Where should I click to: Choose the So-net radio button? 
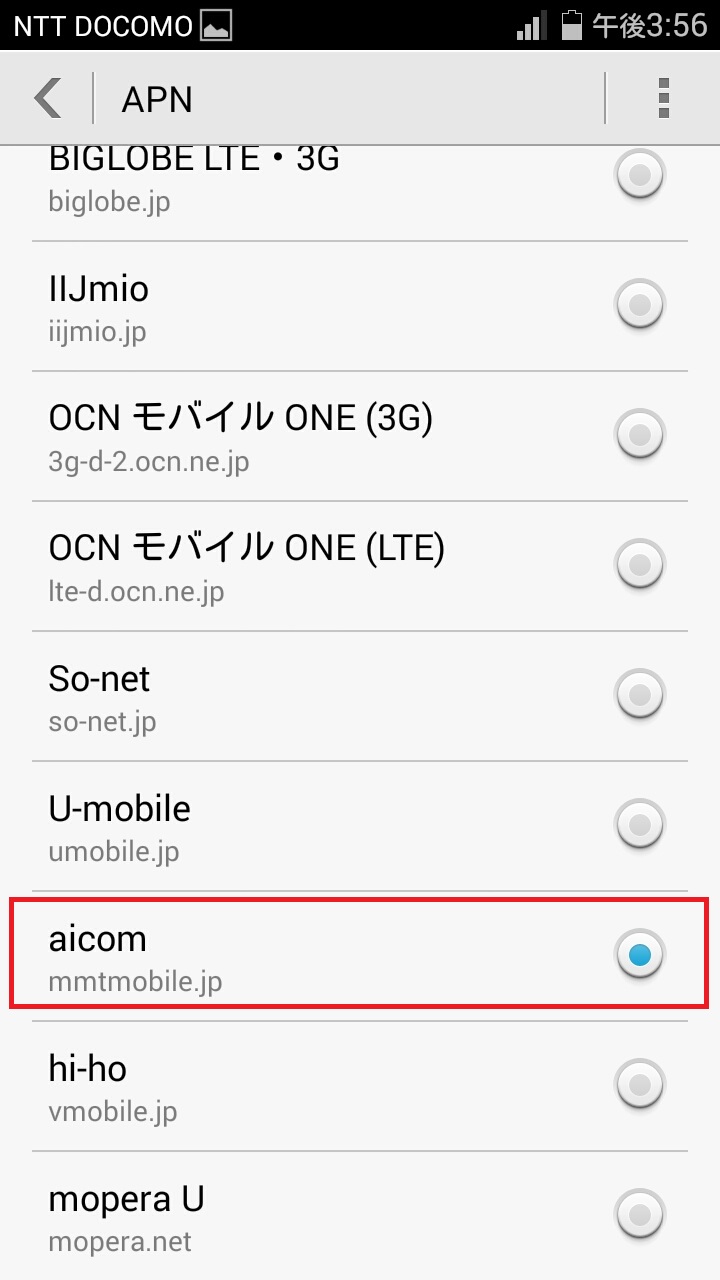click(640, 695)
